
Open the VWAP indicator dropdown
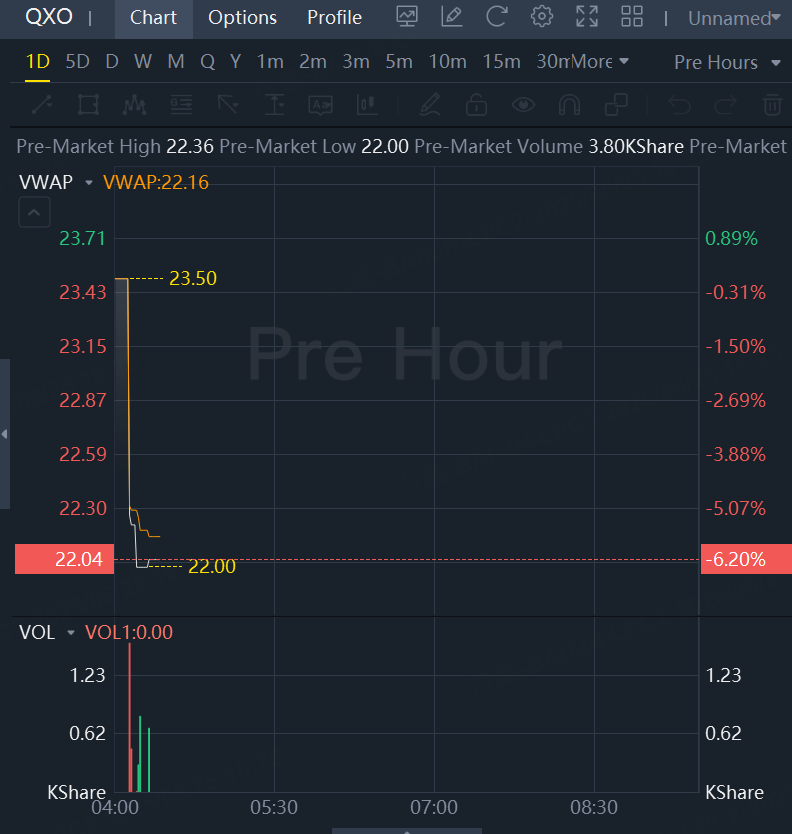pyautogui.click(x=89, y=182)
